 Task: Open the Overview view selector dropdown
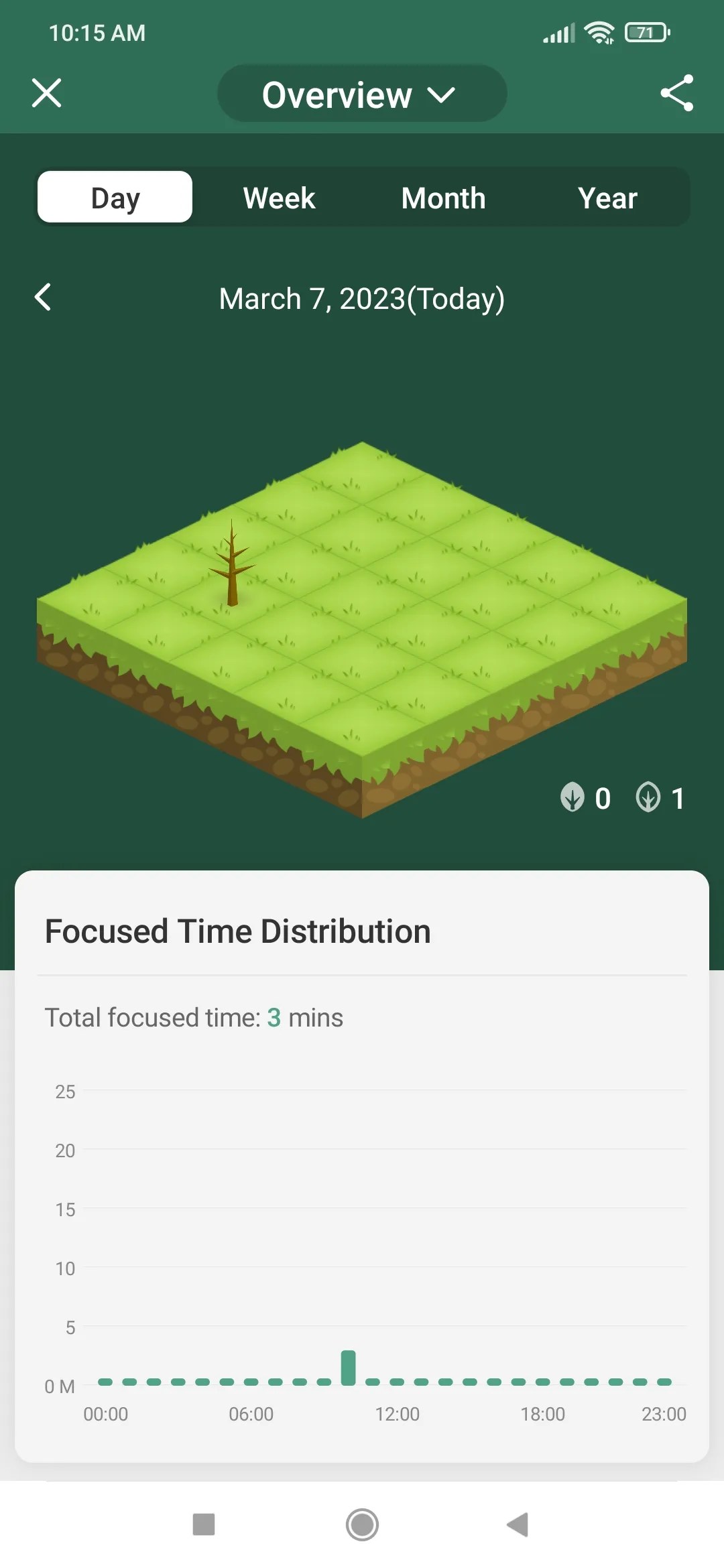click(x=362, y=94)
